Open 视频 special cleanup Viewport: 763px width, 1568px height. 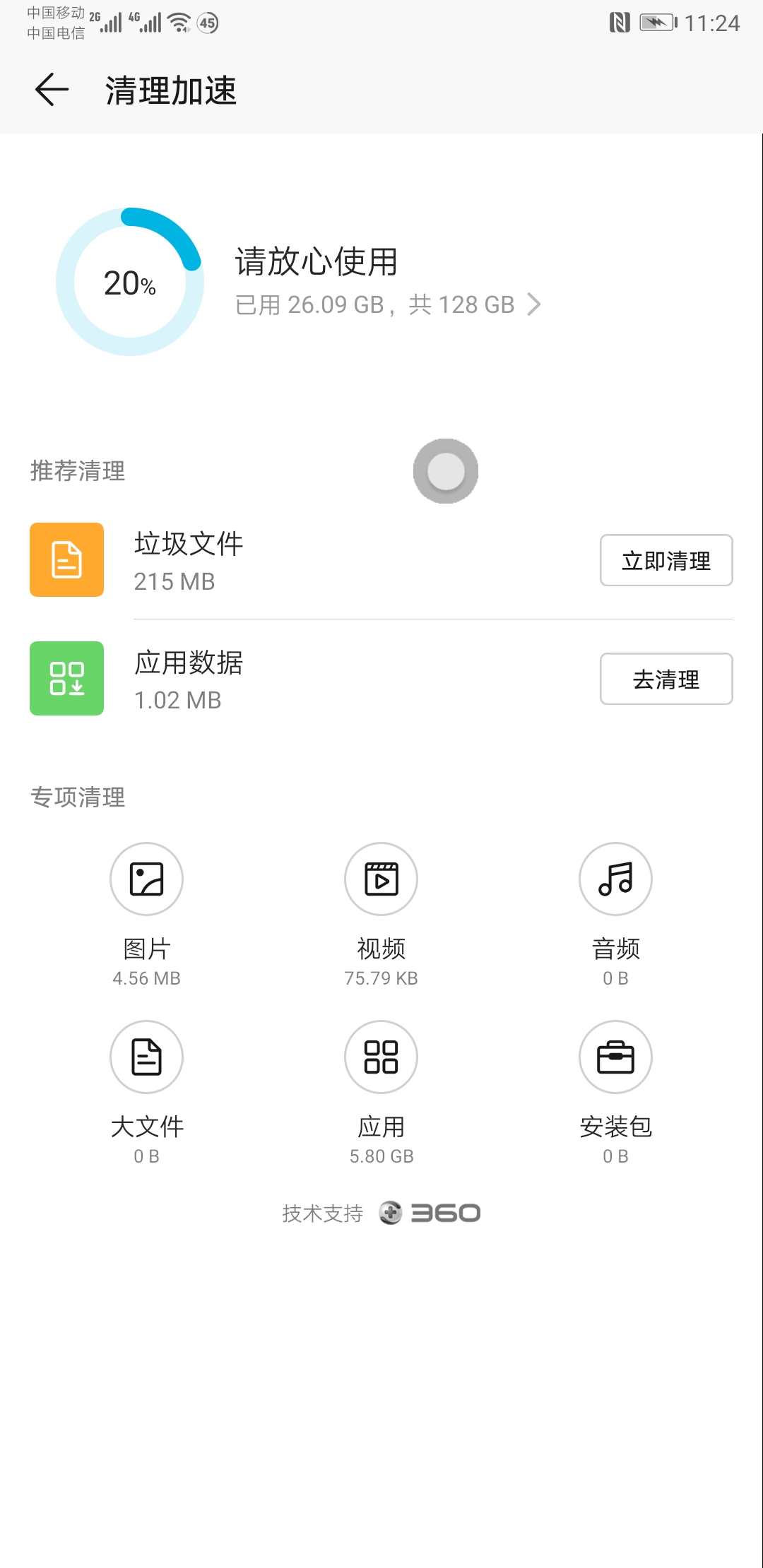pos(381,879)
